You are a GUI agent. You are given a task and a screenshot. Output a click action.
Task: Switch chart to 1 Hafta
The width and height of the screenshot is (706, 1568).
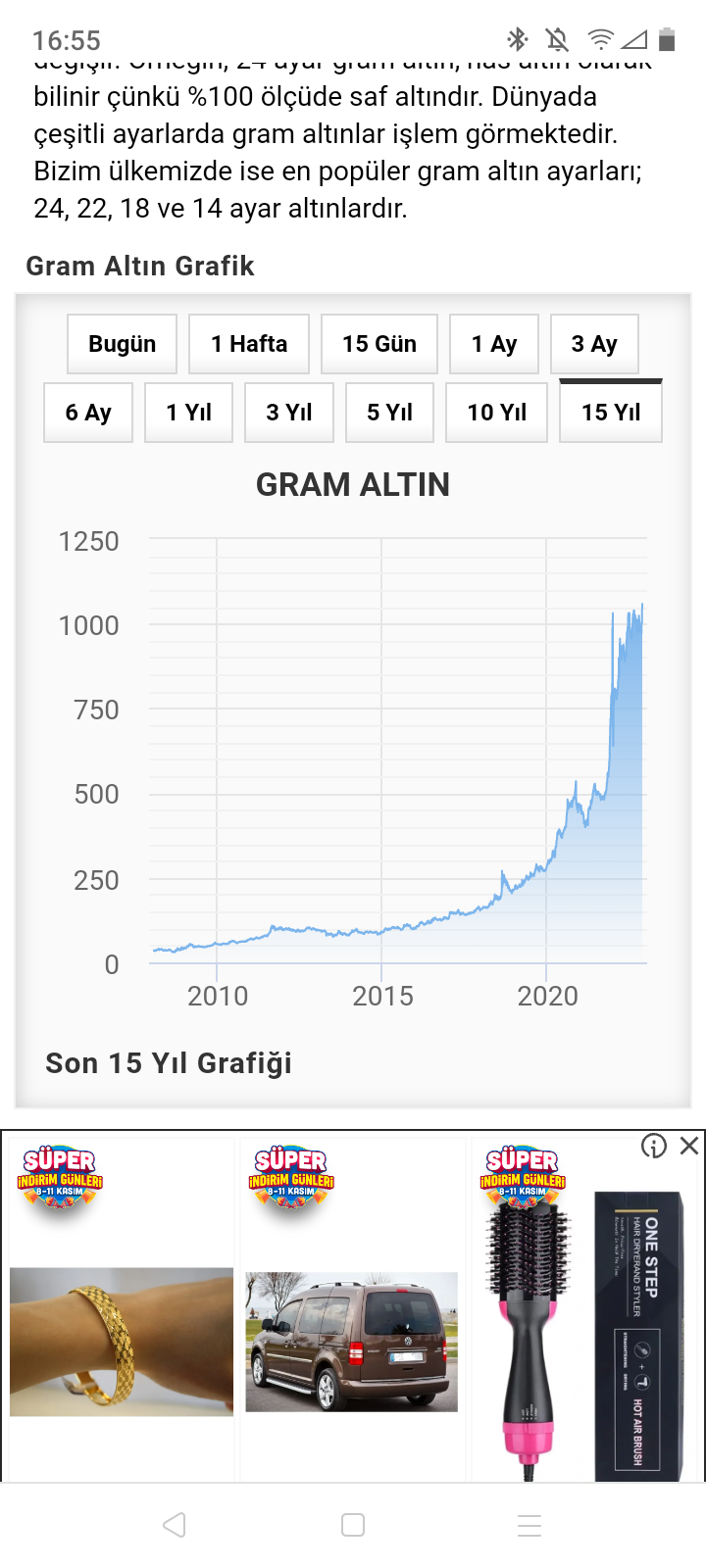click(x=249, y=344)
